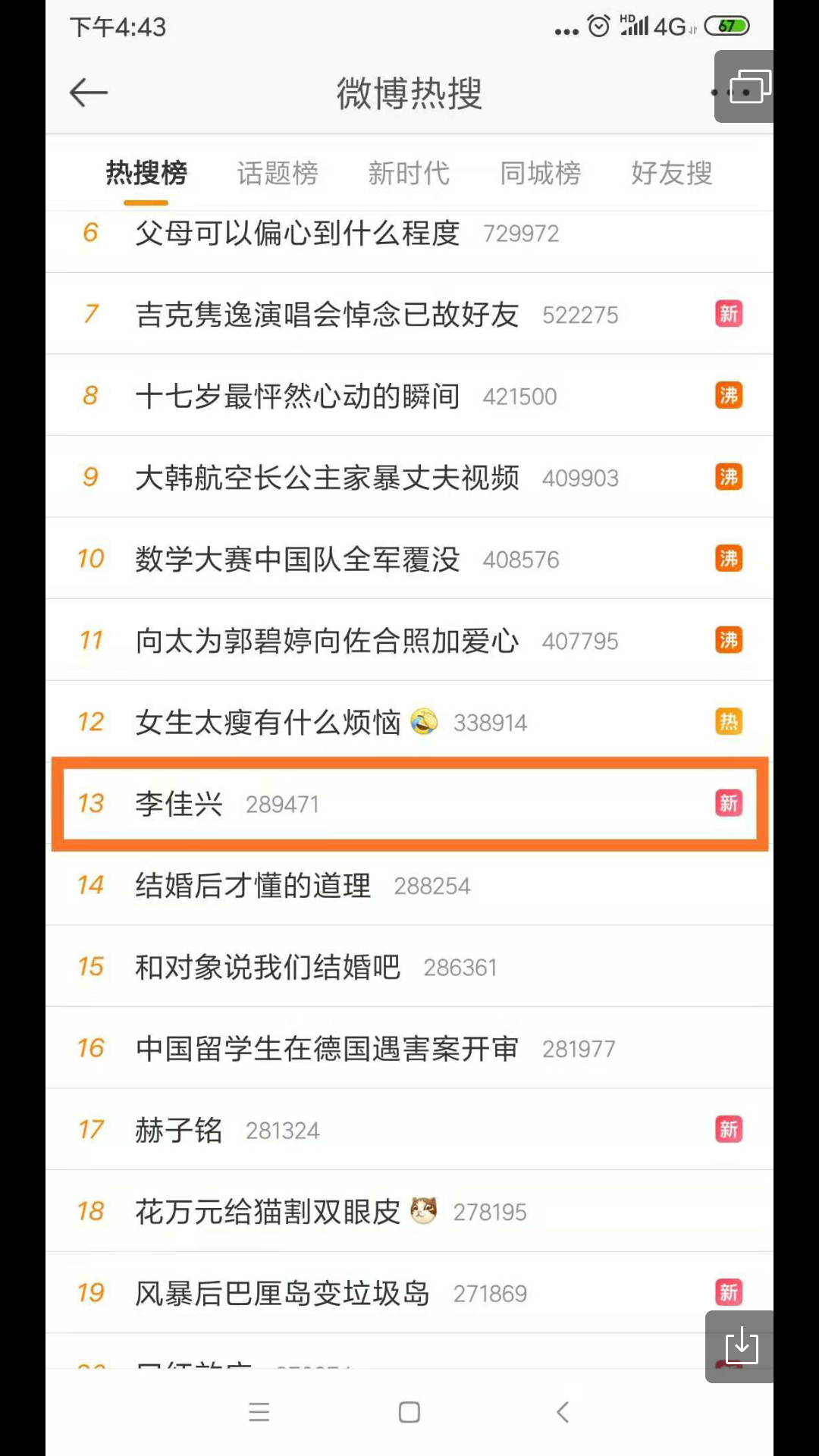Open 和对象说我们结婚吧 topic
Screen dimensions: 819x1456
pos(268,967)
